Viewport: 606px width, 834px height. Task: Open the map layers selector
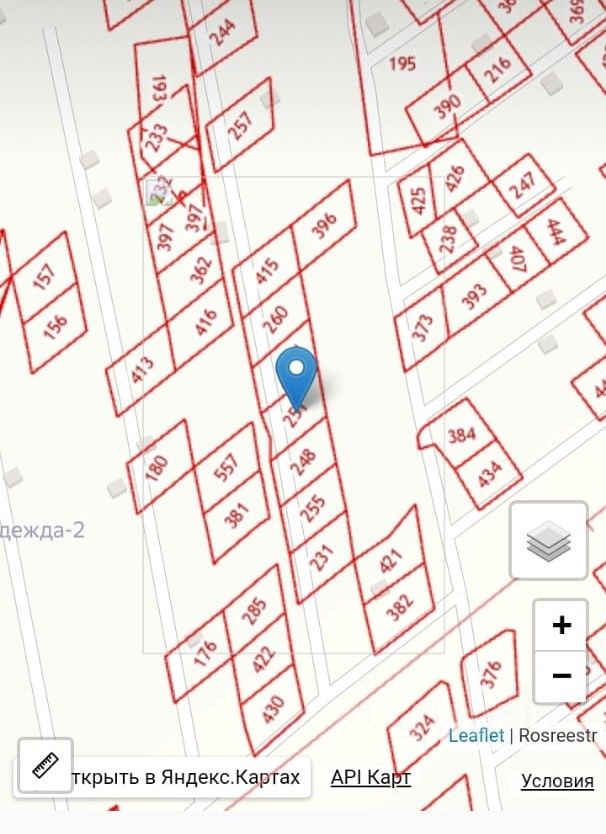pyautogui.click(x=548, y=541)
